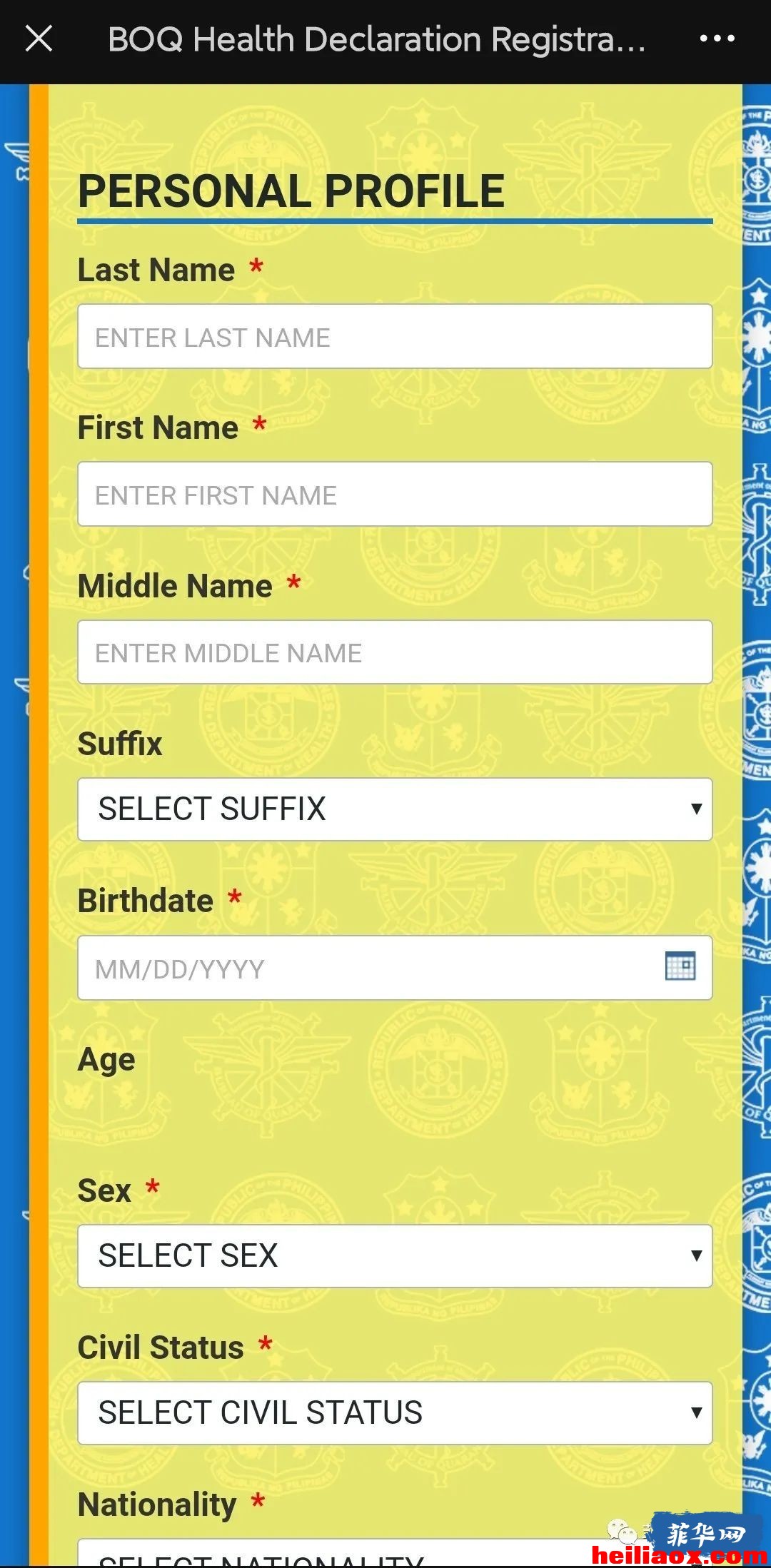
Task: Open the Select Sex dropdown
Action: tap(395, 1256)
